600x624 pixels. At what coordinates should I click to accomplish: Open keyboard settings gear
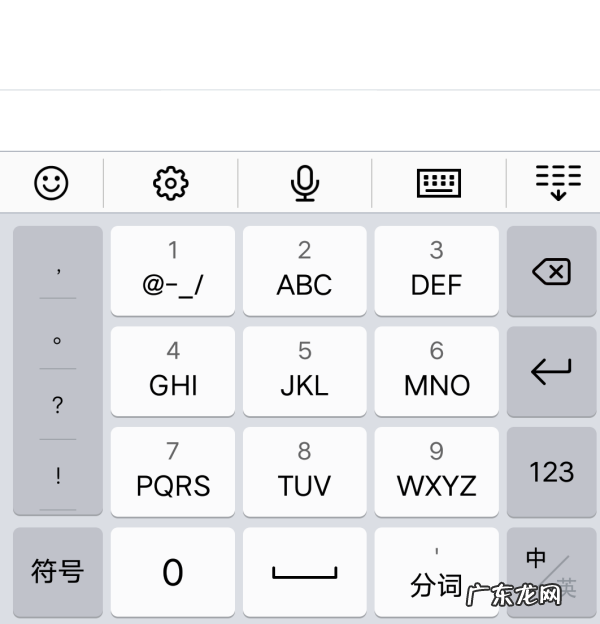click(171, 183)
